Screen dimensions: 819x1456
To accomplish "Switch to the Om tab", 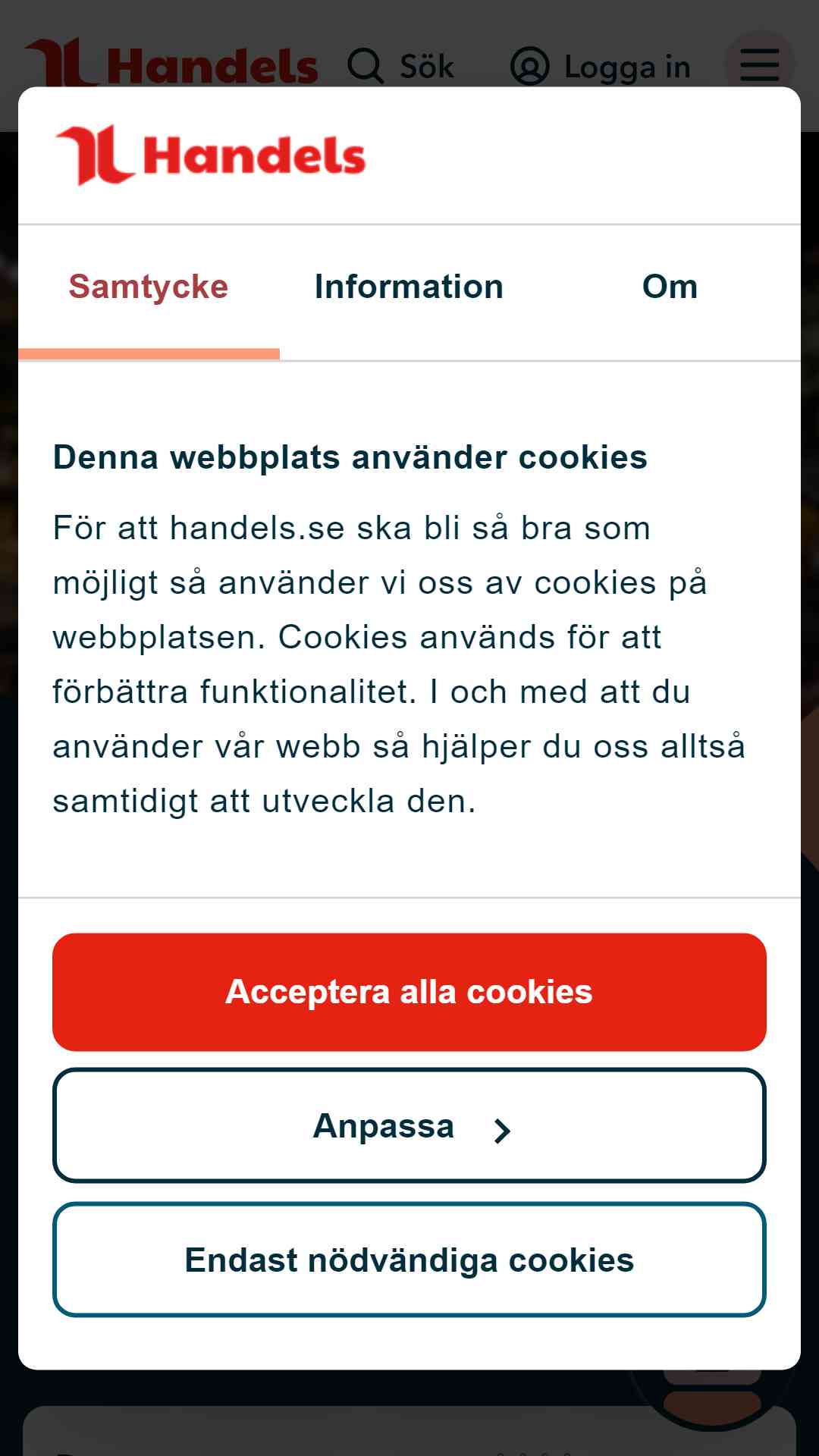I will (x=670, y=287).
